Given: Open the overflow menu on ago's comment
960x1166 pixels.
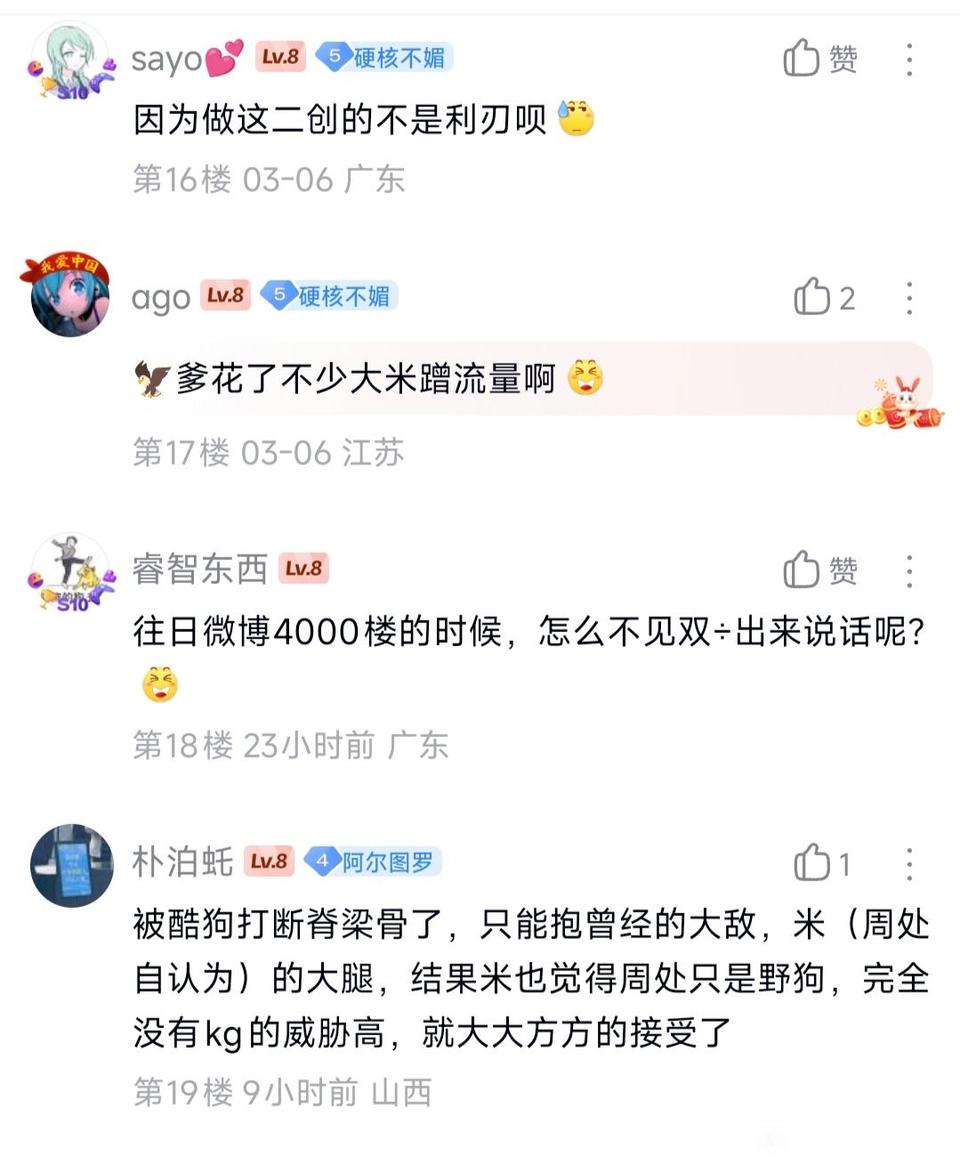Looking at the screenshot, I should (x=909, y=298).
